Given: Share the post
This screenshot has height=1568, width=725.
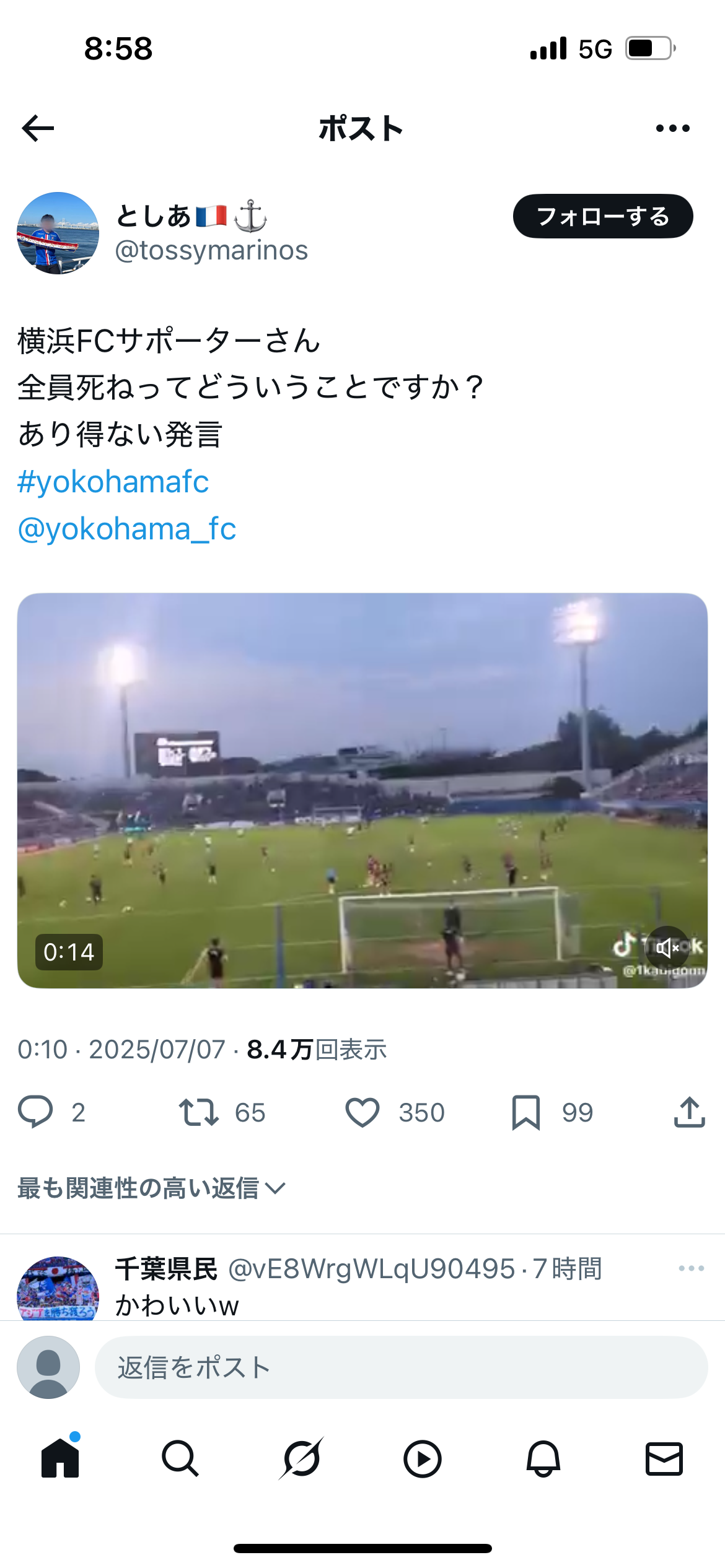Looking at the screenshot, I should tap(689, 1112).
